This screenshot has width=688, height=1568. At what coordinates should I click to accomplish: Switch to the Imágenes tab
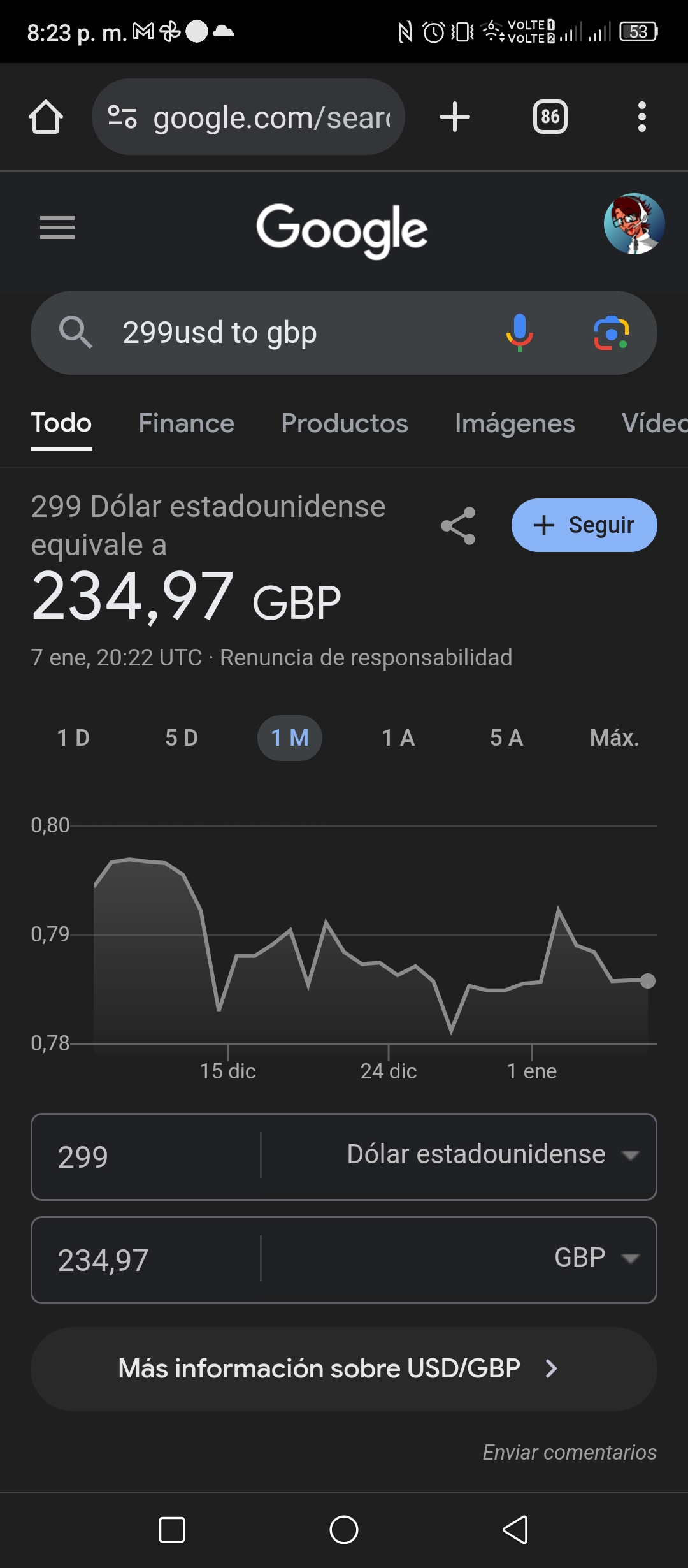pos(515,423)
